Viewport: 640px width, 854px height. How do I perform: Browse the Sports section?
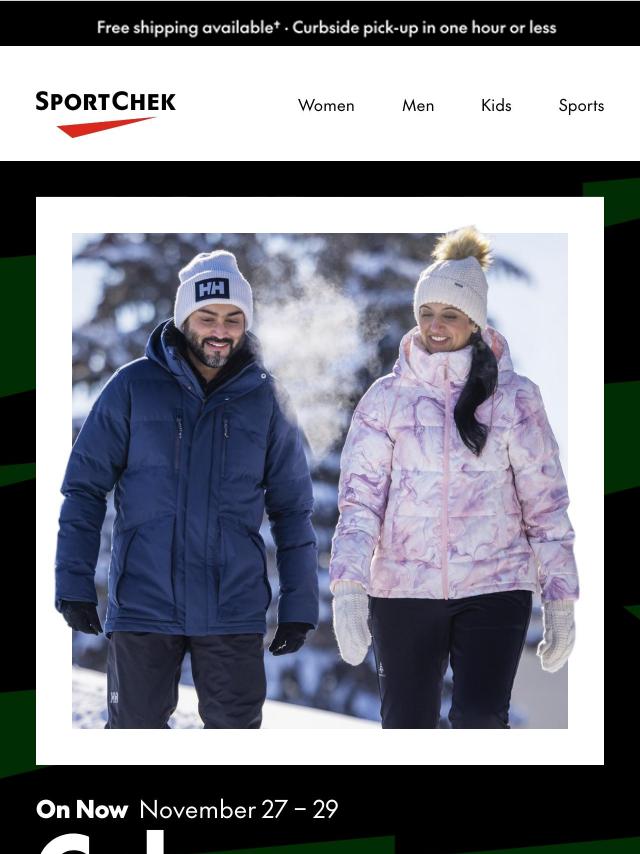coord(581,105)
